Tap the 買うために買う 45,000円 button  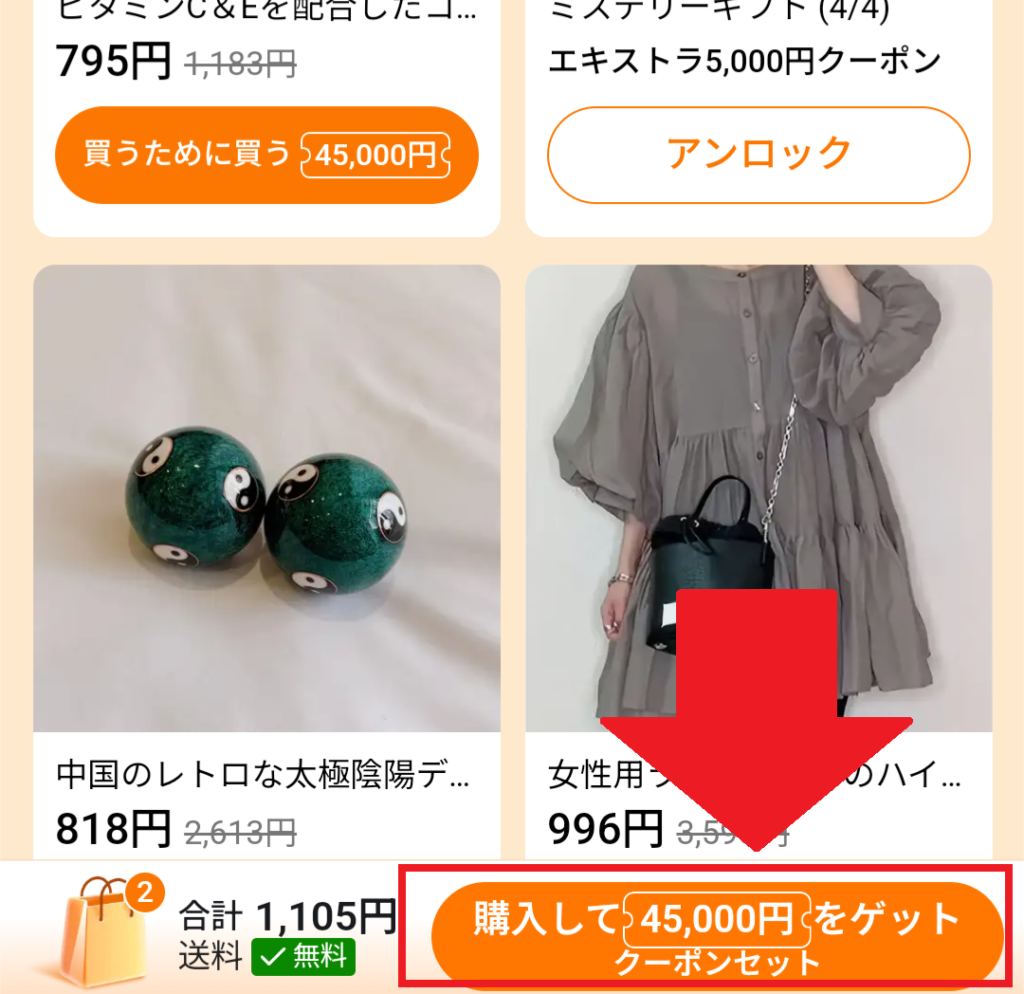point(266,155)
